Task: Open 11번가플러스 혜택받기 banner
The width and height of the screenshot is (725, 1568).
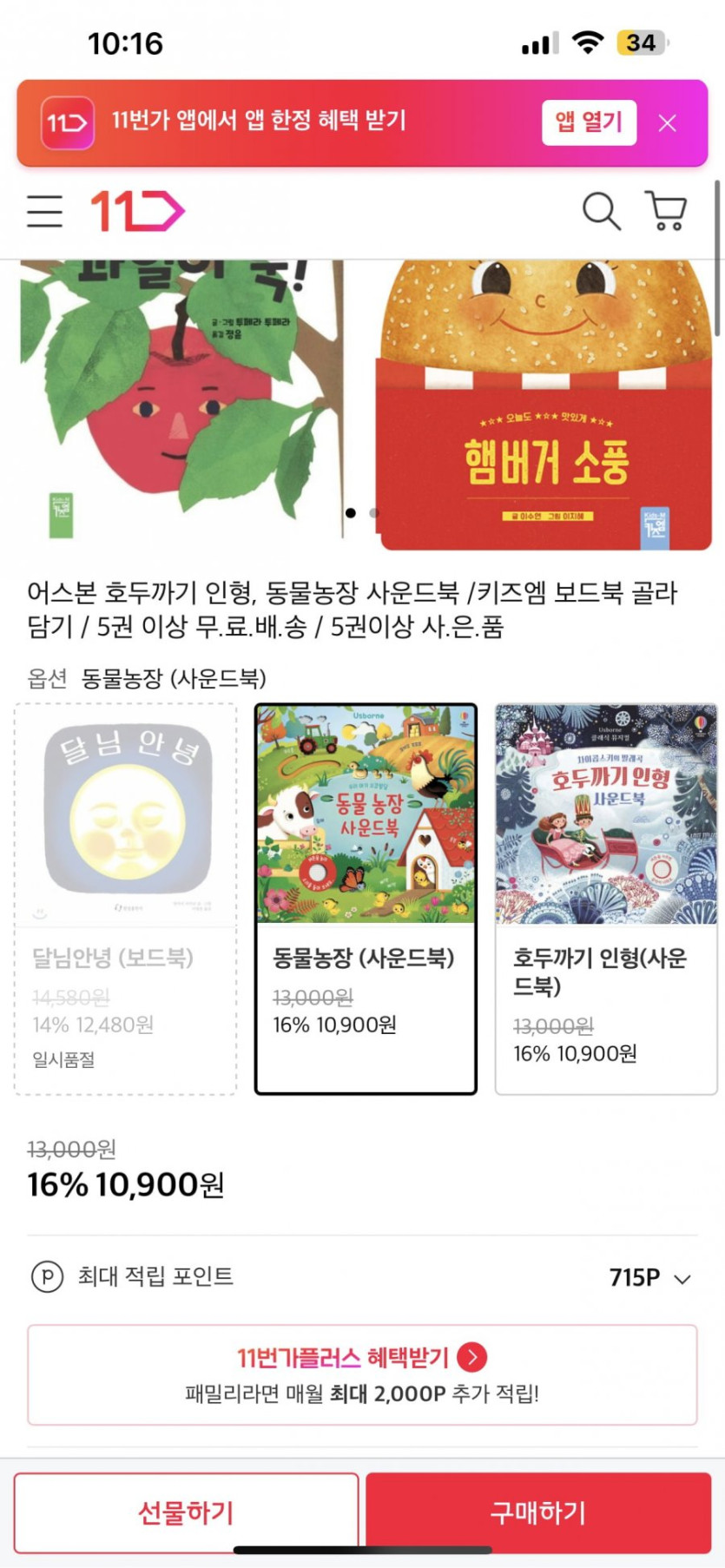Action: click(362, 1374)
